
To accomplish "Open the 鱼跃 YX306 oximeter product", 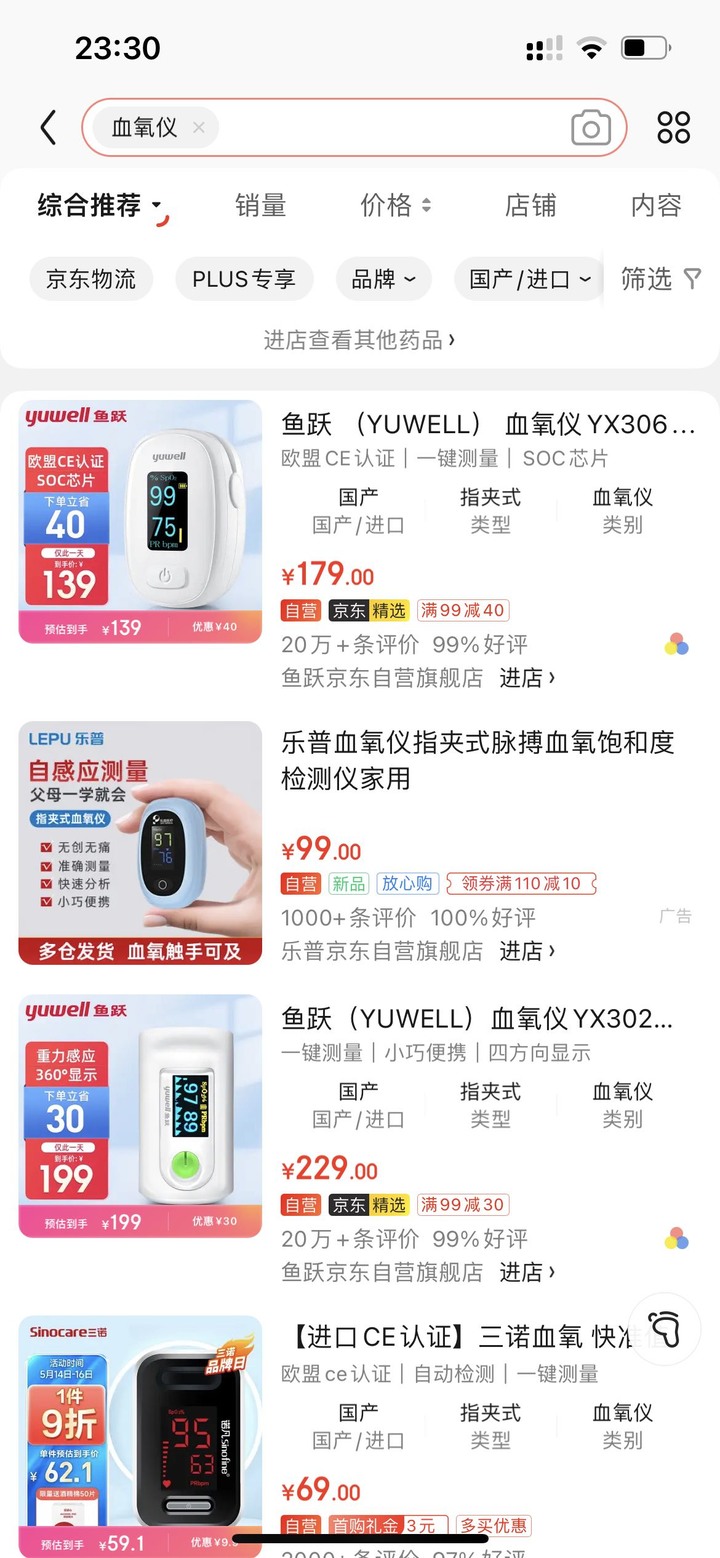I will tap(488, 425).
